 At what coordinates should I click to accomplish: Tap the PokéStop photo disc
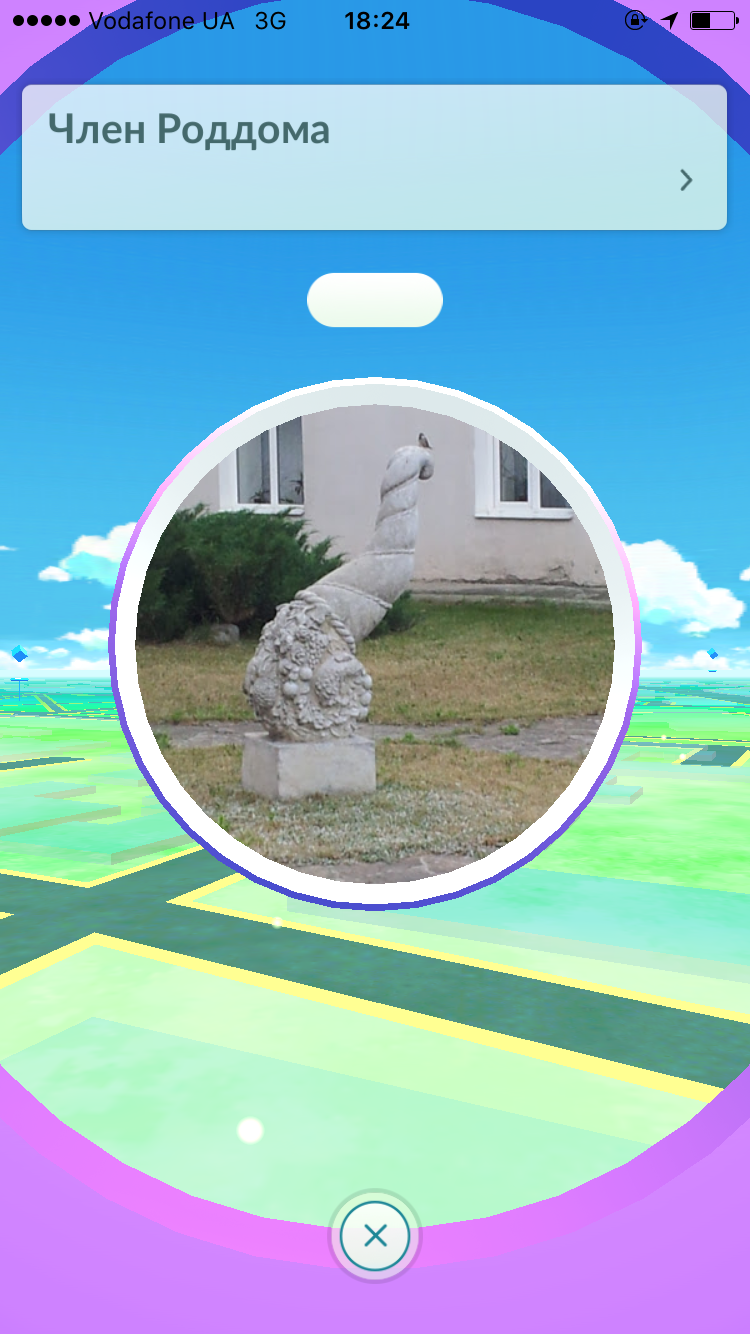click(x=375, y=644)
